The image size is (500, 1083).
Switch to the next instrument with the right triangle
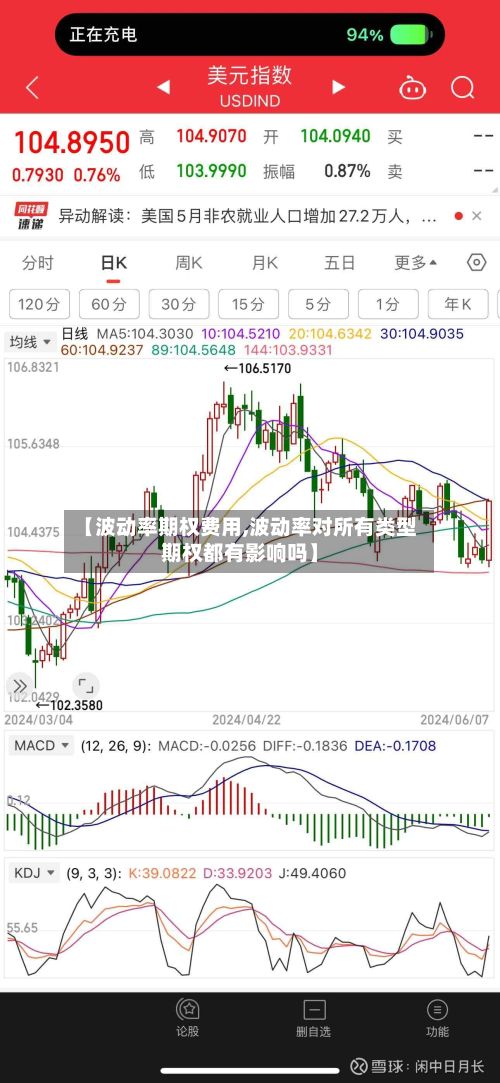point(338,88)
